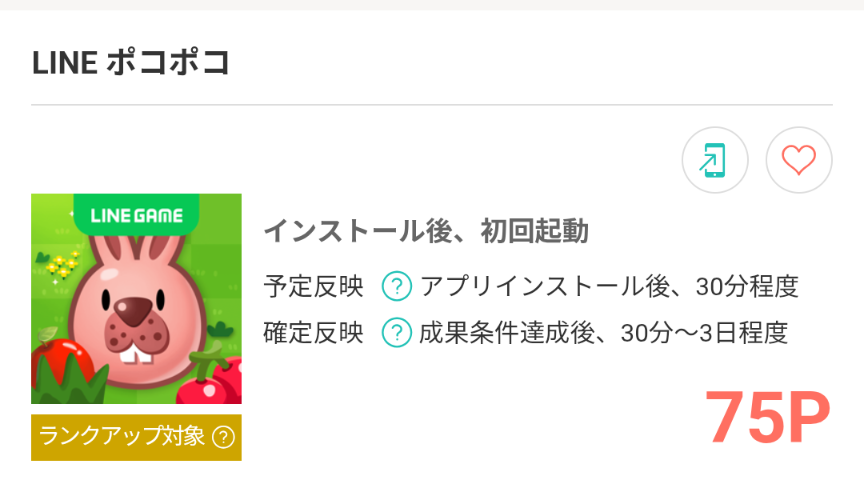Open the LINE ポコポコ app thumbnail
The height and width of the screenshot is (494, 864).
coord(136,298)
